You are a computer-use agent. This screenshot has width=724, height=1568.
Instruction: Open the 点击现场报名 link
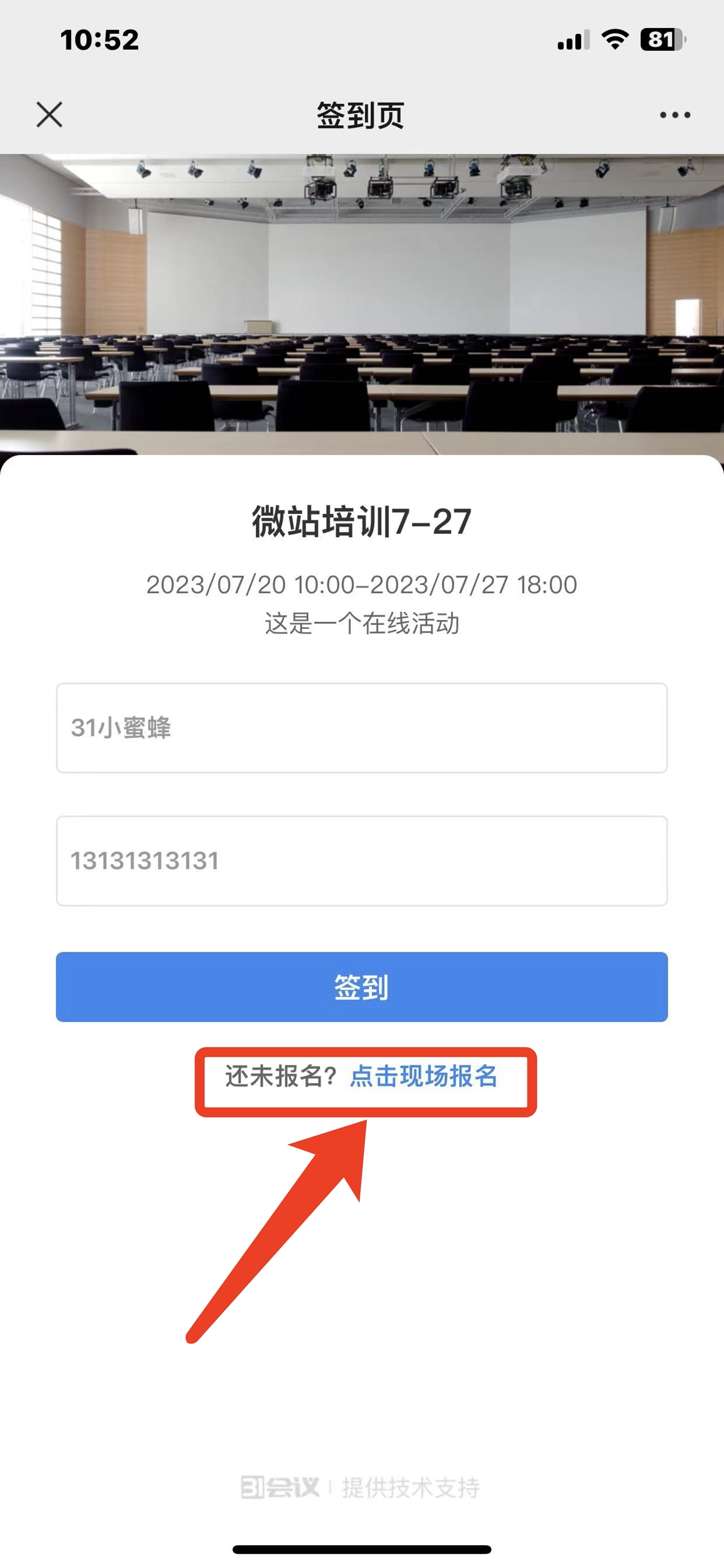pyautogui.click(x=423, y=1076)
